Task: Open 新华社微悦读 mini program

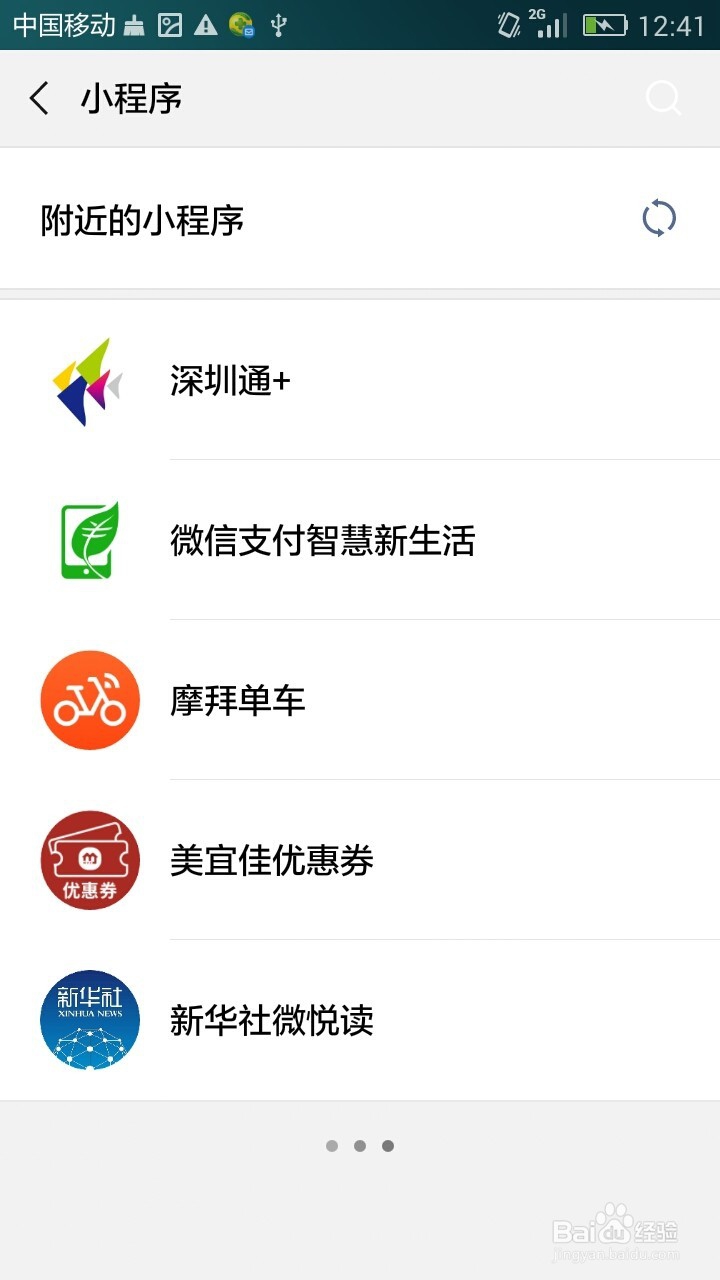Action: click(x=360, y=1020)
